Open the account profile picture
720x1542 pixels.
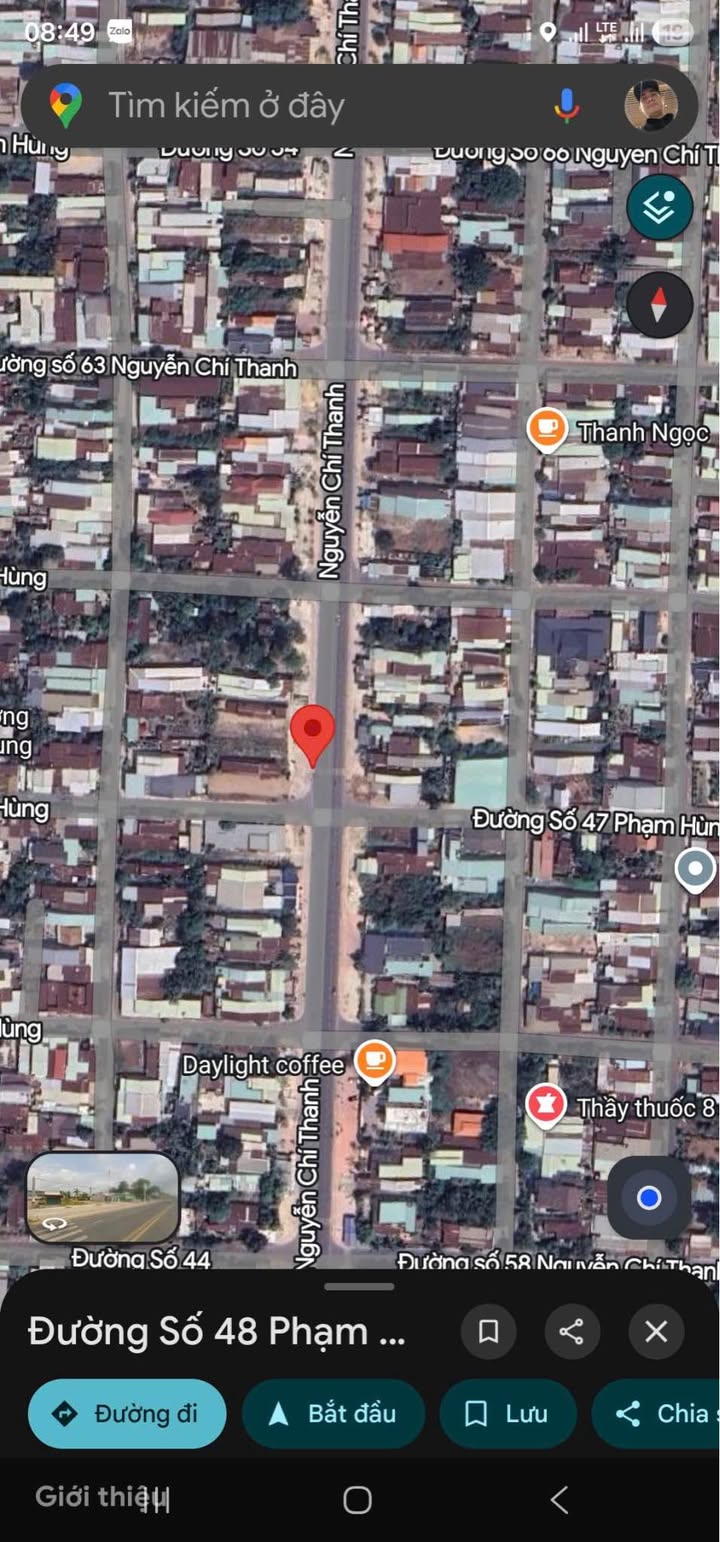point(651,105)
